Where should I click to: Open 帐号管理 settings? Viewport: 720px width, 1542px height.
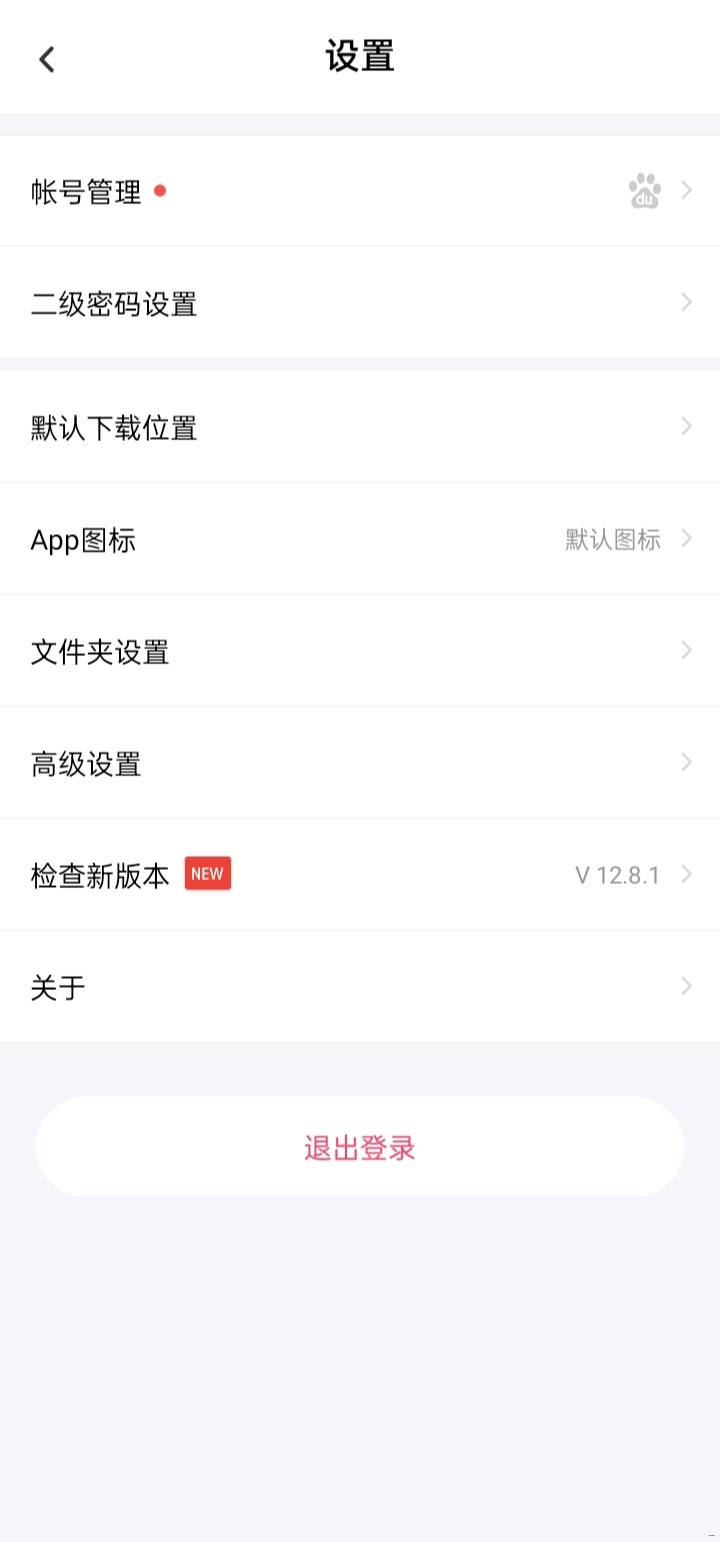pos(360,191)
